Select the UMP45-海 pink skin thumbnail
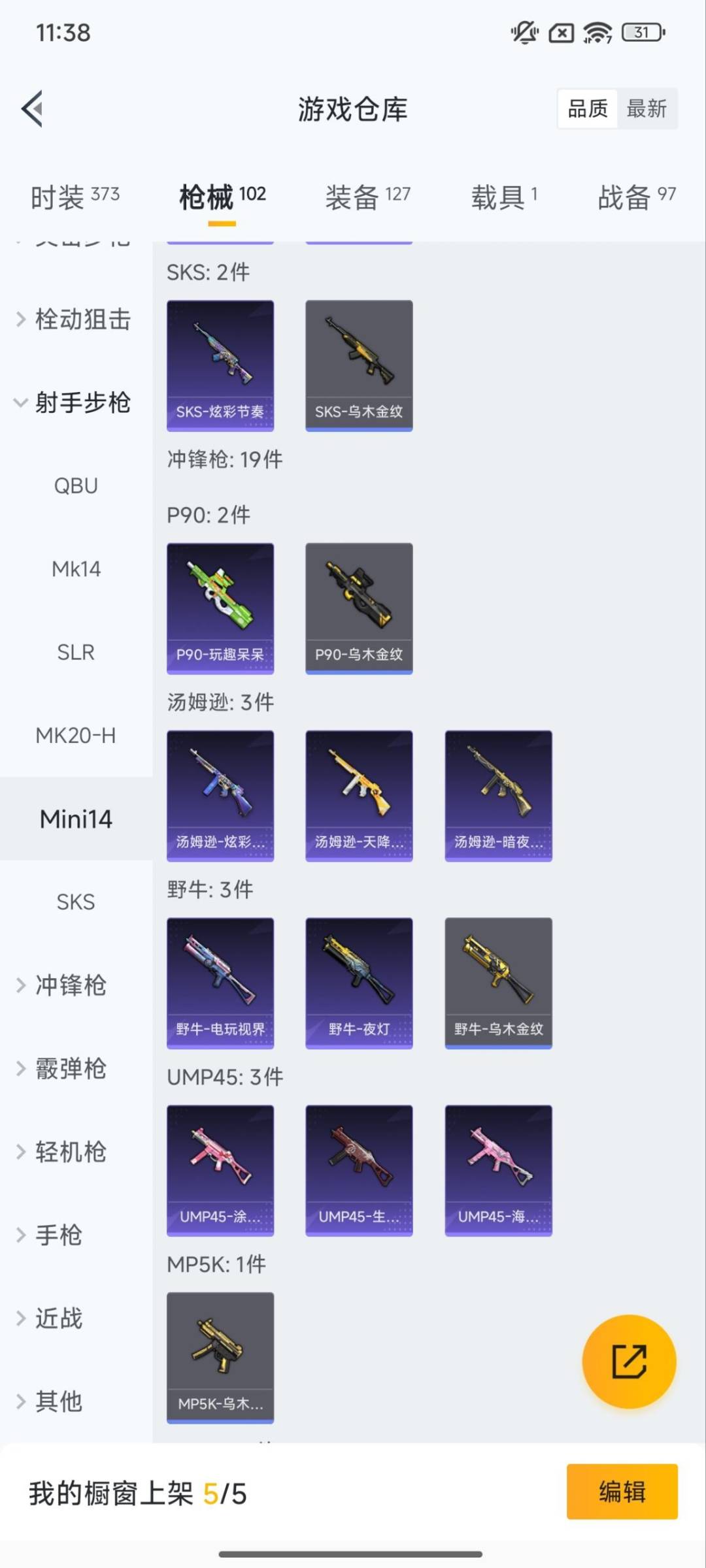The height and width of the screenshot is (1568, 706). coord(498,1169)
